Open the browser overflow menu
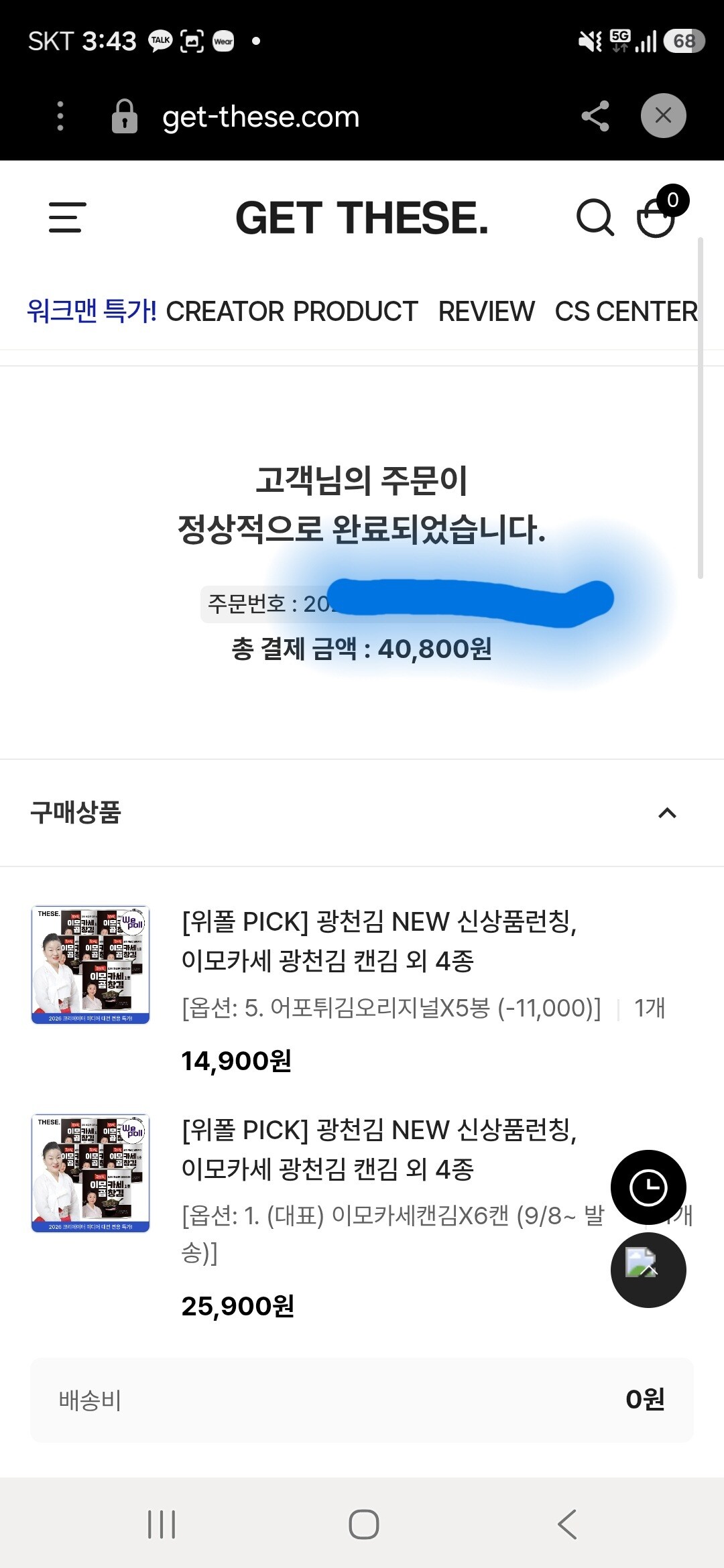 60,116
